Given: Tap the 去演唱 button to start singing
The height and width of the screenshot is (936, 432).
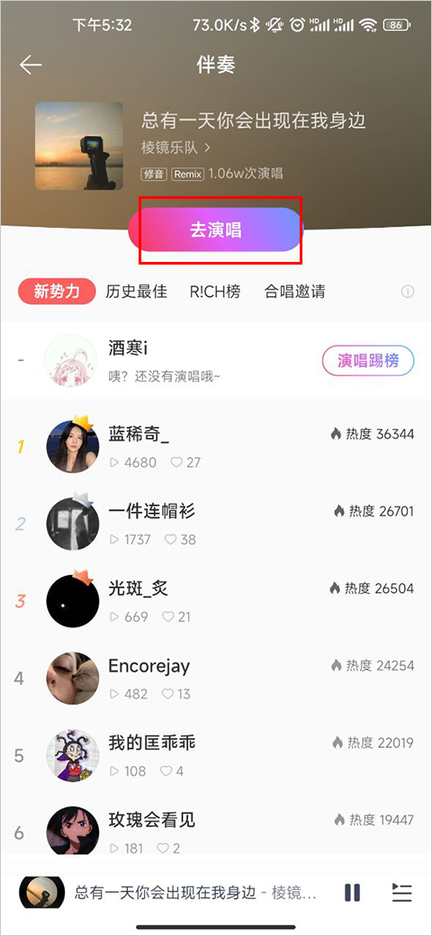Looking at the screenshot, I should coord(215,230).
